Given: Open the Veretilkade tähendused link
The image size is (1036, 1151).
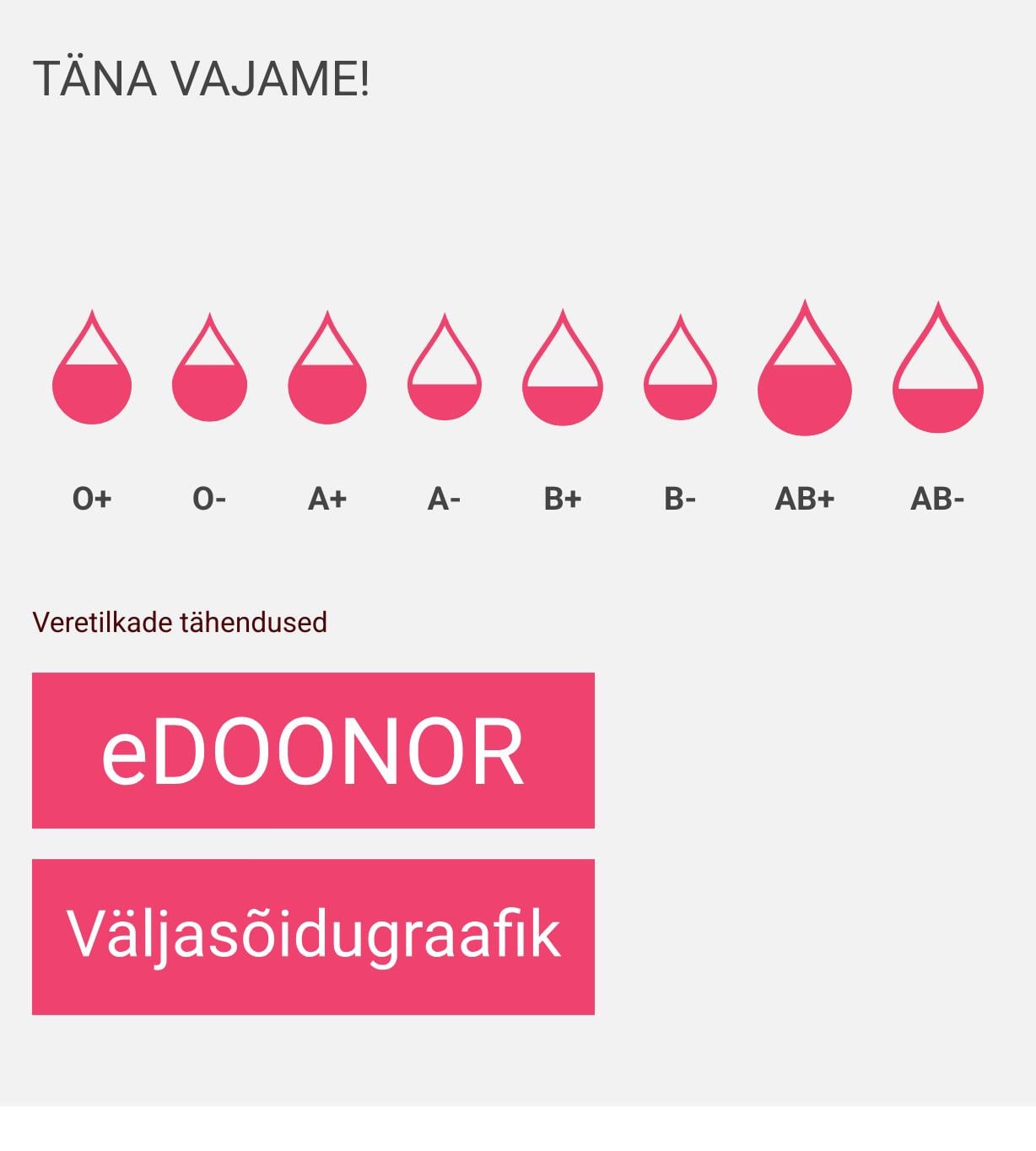Looking at the screenshot, I should pyautogui.click(x=180, y=623).
